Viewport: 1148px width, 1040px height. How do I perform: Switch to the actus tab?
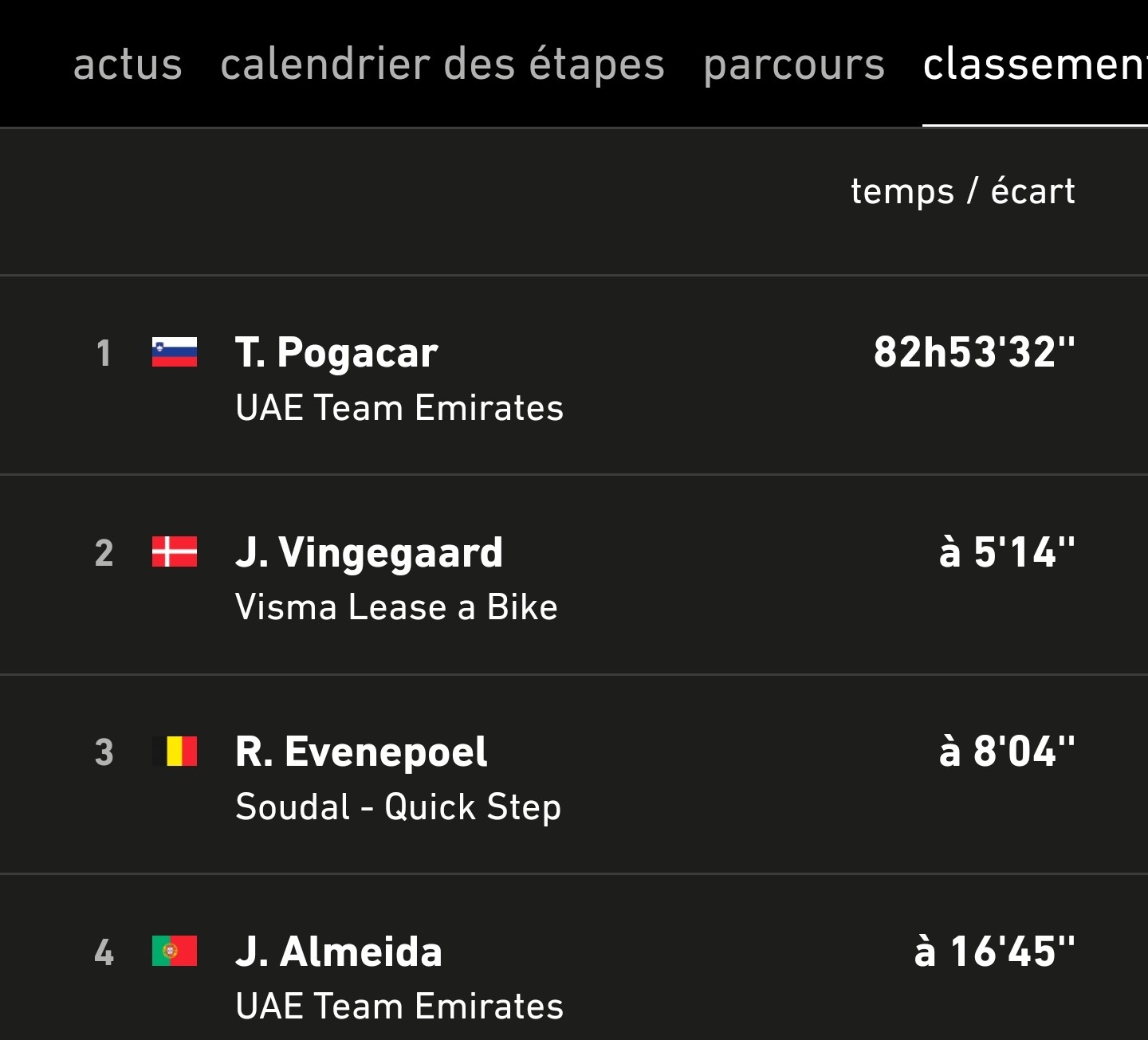pos(128,65)
